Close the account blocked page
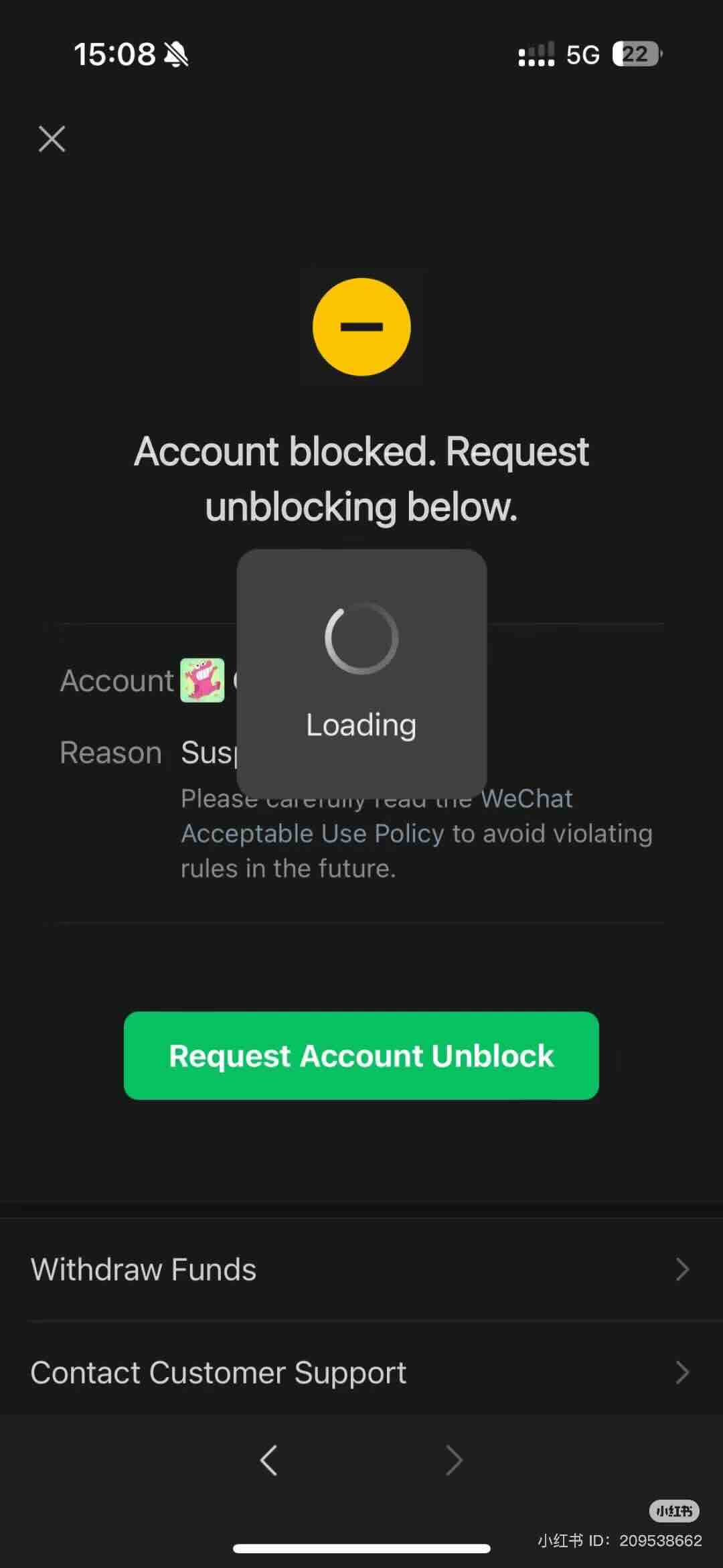Screen dimensions: 723x1568 [52, 139]
